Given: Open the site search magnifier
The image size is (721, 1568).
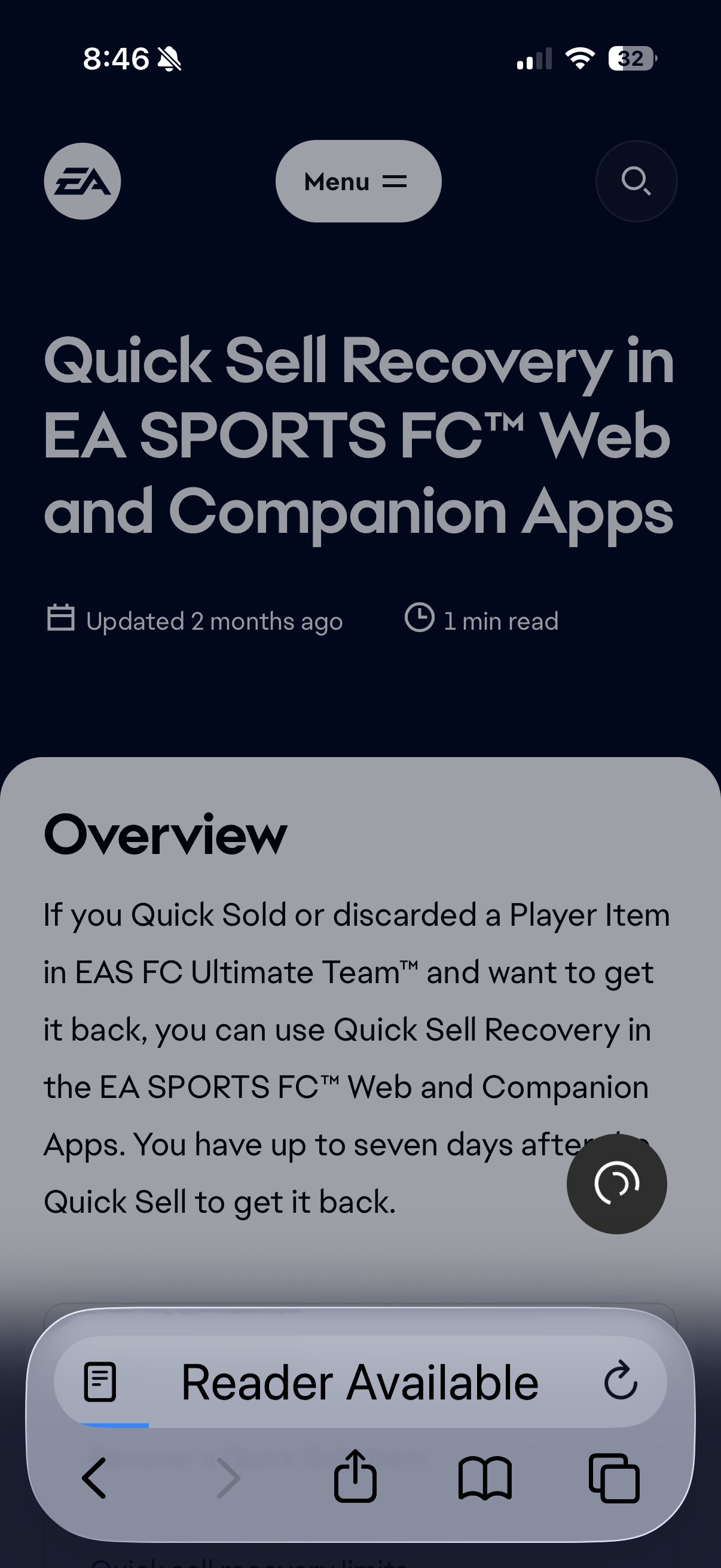Looking at the screenshot, I should 636,181.
